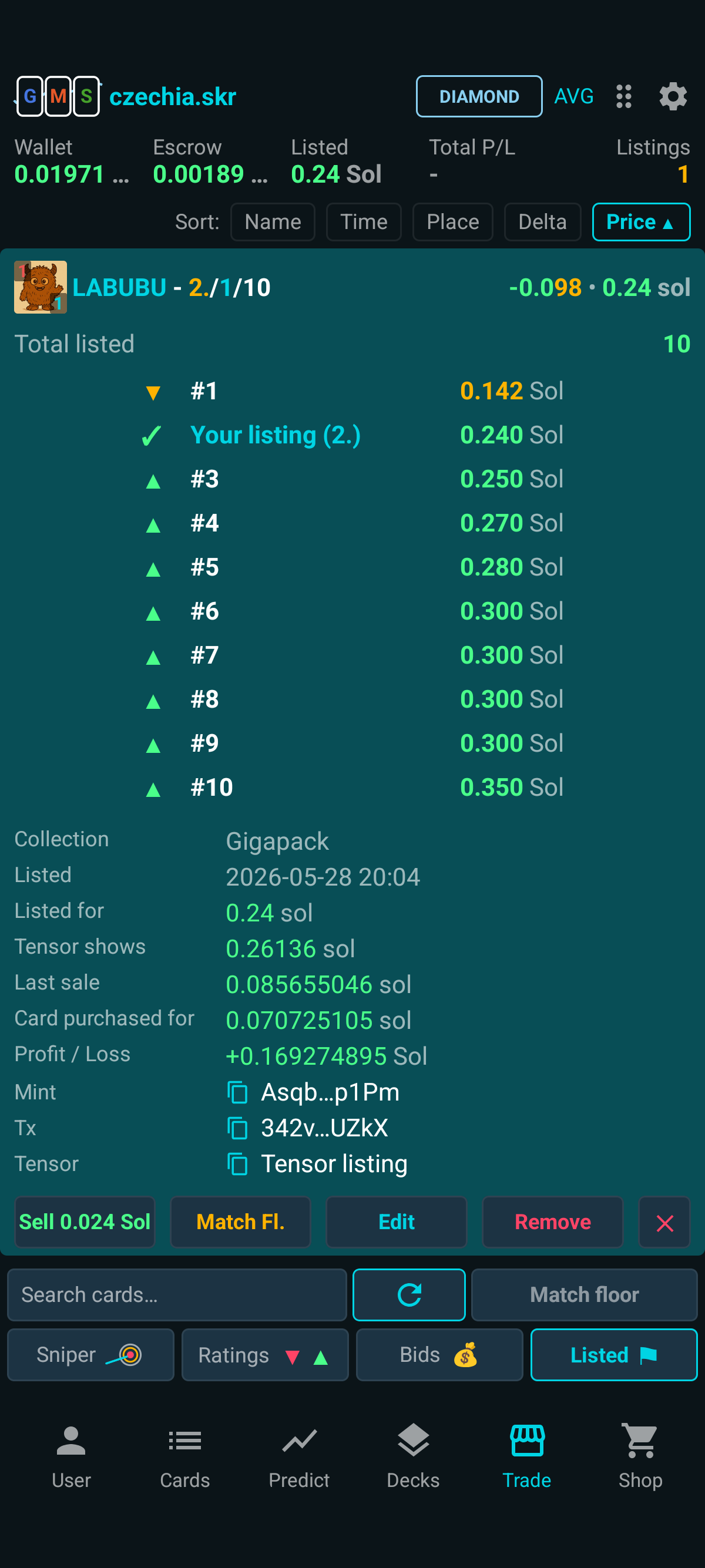Refresh the listings

(409, 1295)
